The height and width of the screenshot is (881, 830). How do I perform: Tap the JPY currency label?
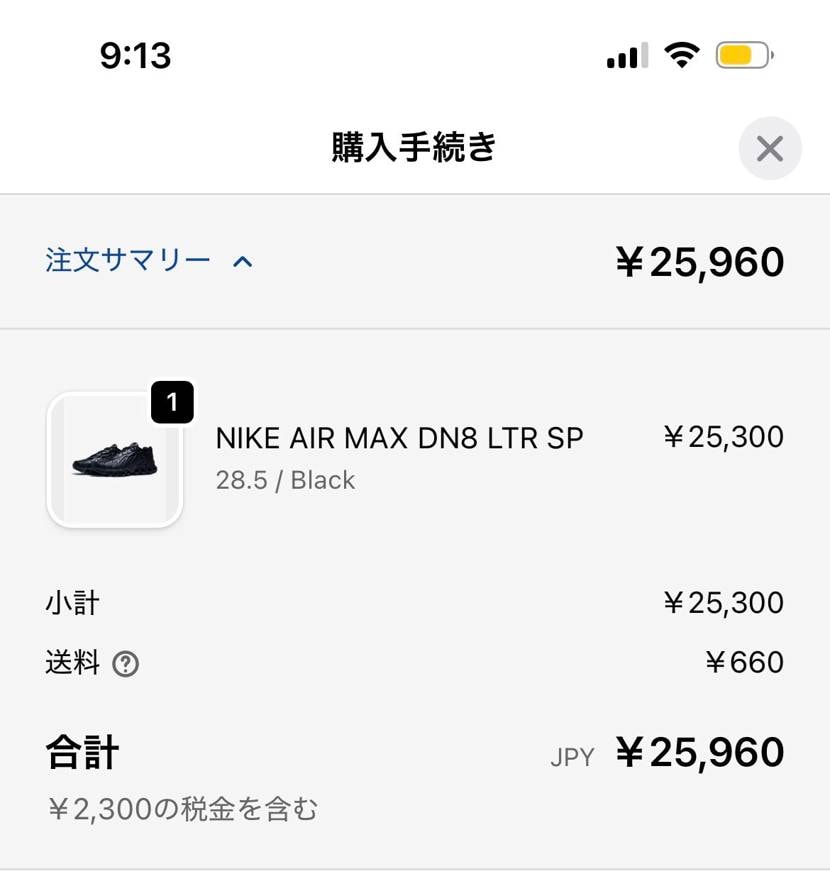(x=571, y=757)
